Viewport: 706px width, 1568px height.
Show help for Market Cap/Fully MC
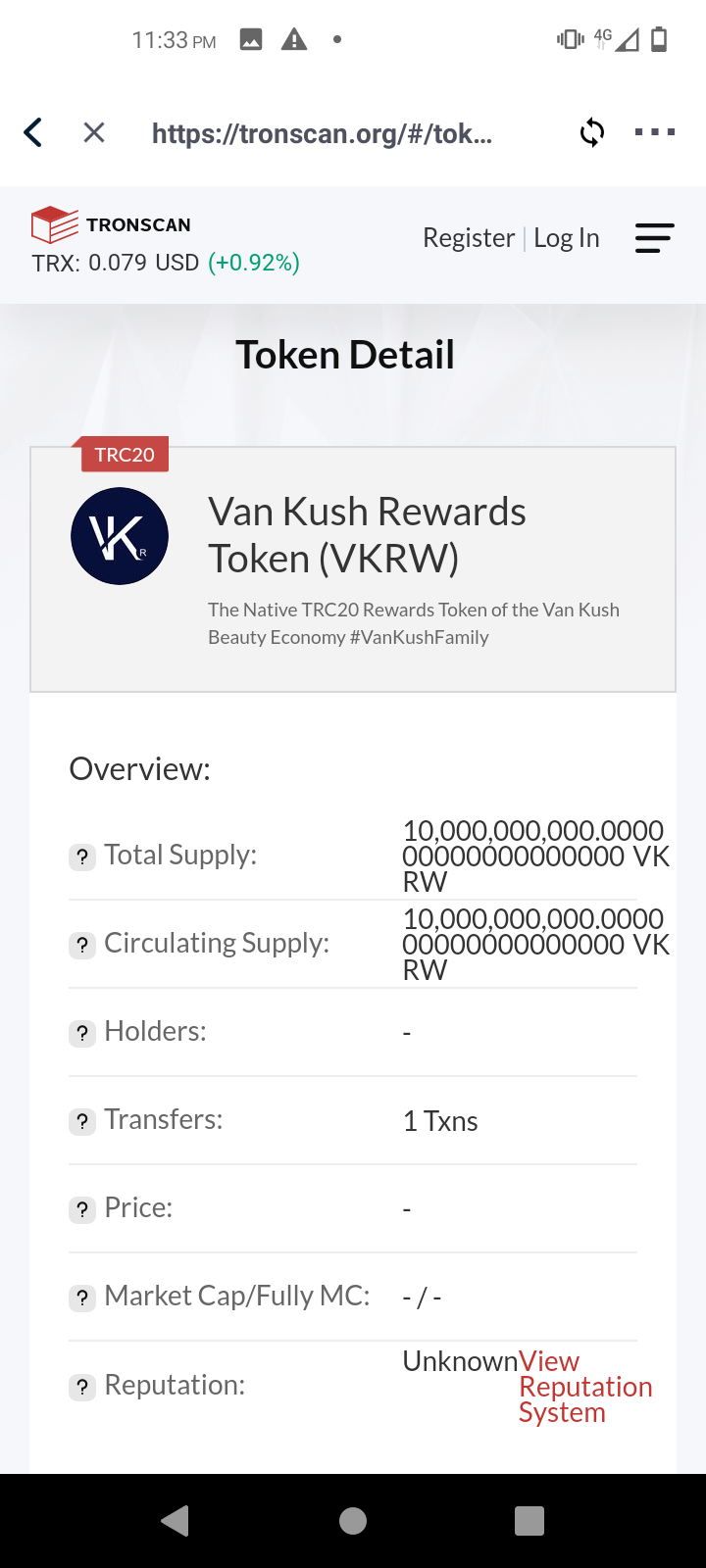pyautogui.click(x=82, y=1298)
